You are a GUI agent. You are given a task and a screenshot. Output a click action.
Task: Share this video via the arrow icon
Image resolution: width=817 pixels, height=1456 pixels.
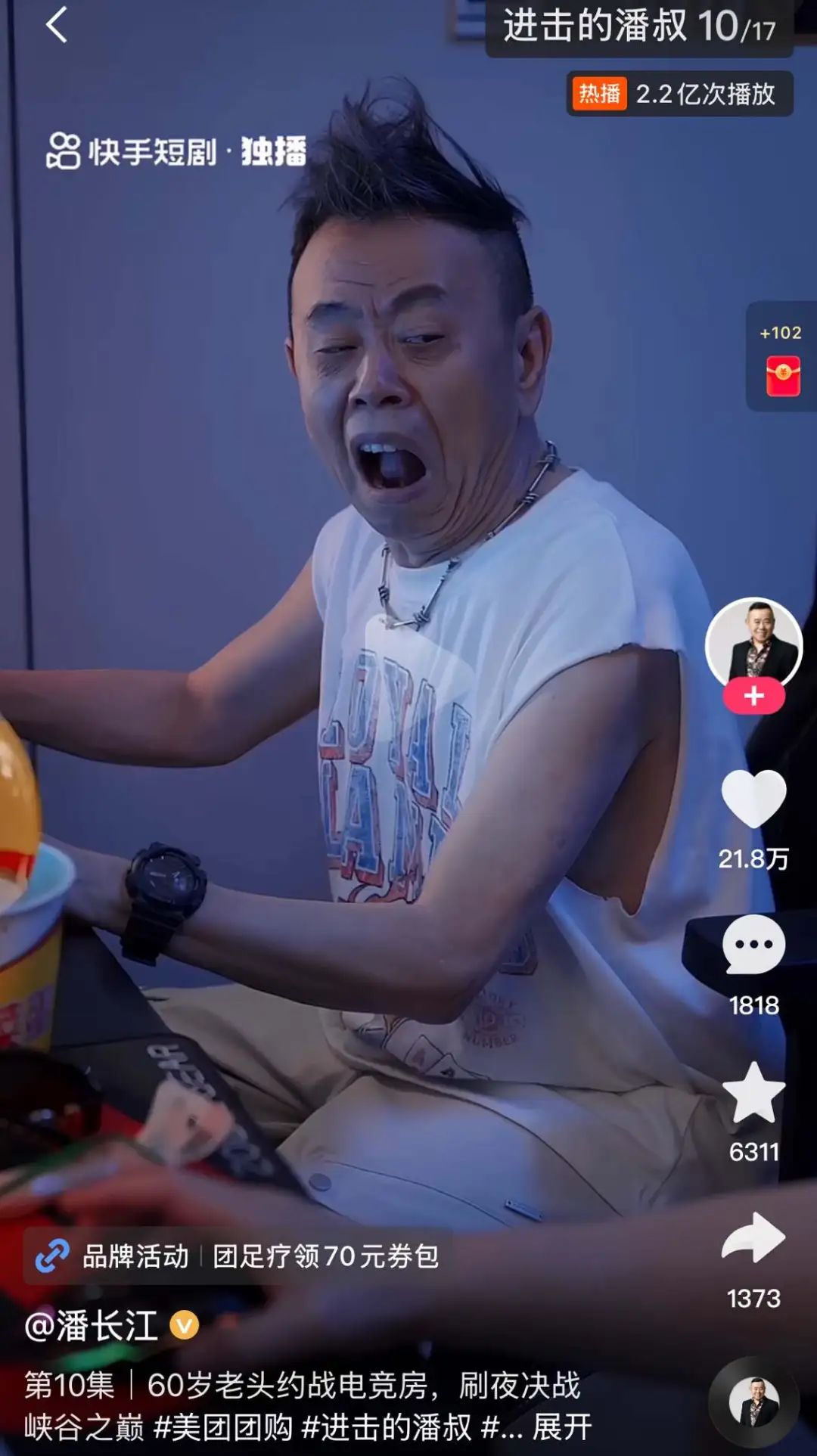tap(753, 1238)
